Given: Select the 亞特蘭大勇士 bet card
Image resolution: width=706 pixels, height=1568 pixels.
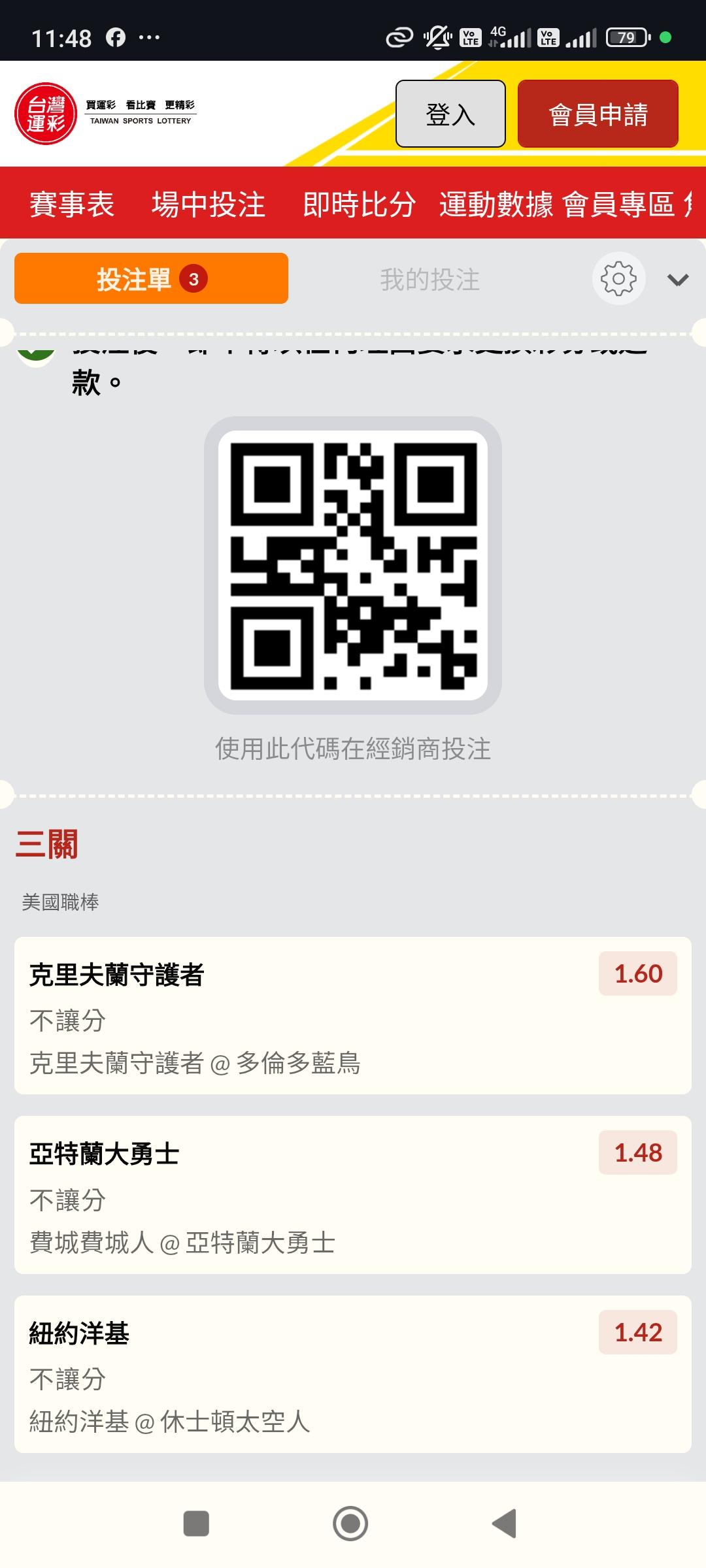Looking at the screenshot, I should (x=352, y=1195).
